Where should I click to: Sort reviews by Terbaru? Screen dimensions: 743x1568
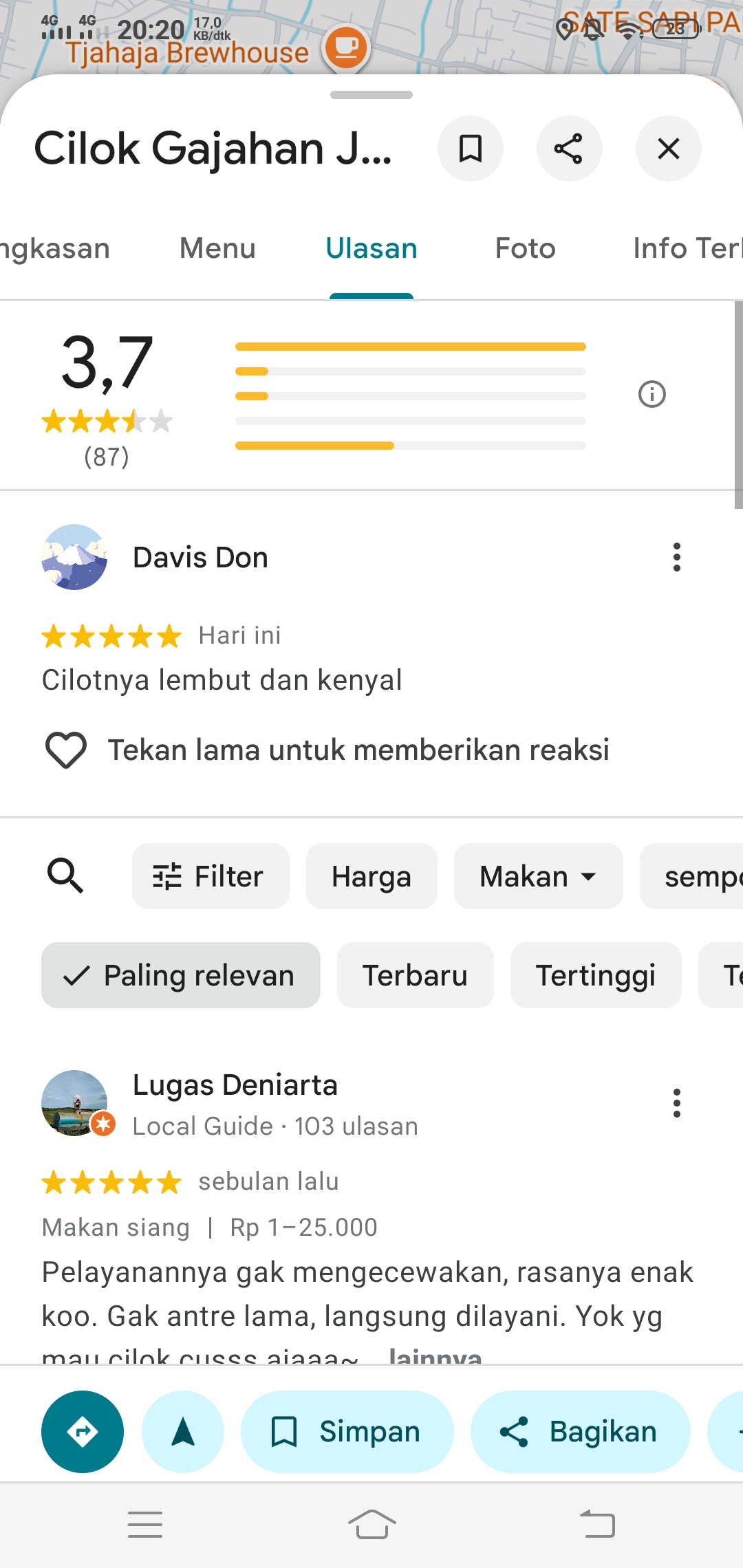[415, 975]
